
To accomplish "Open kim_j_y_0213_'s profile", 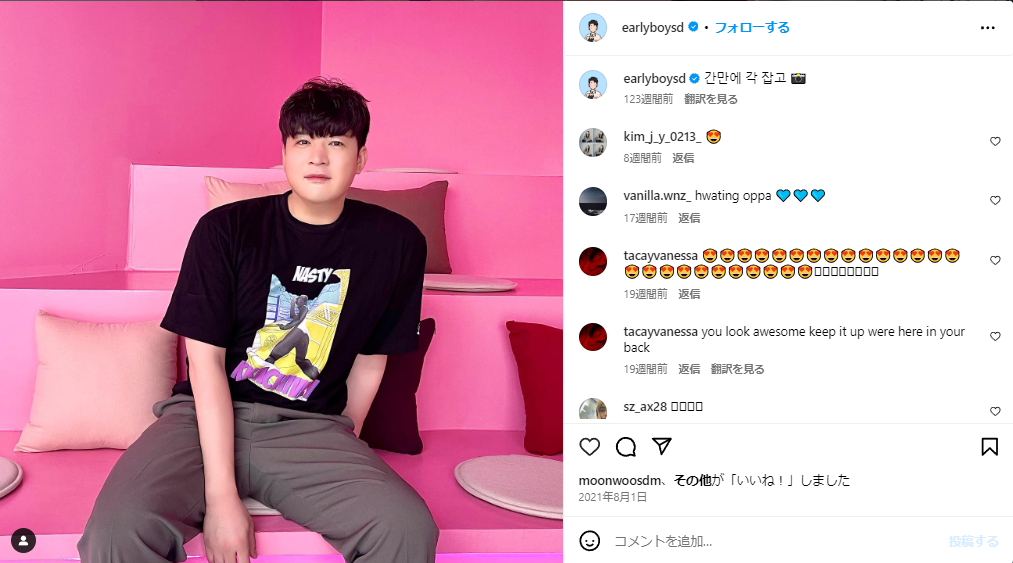I will 661,136.
